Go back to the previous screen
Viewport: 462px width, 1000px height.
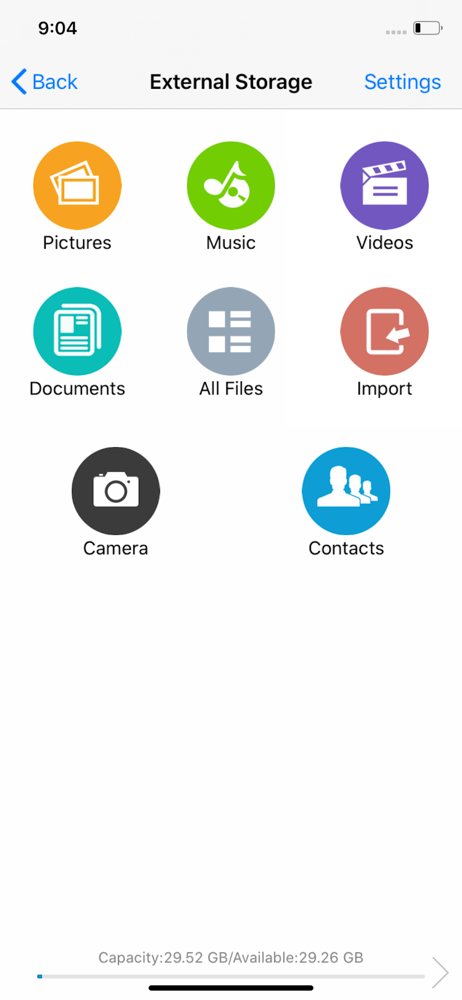coord(45,82)
